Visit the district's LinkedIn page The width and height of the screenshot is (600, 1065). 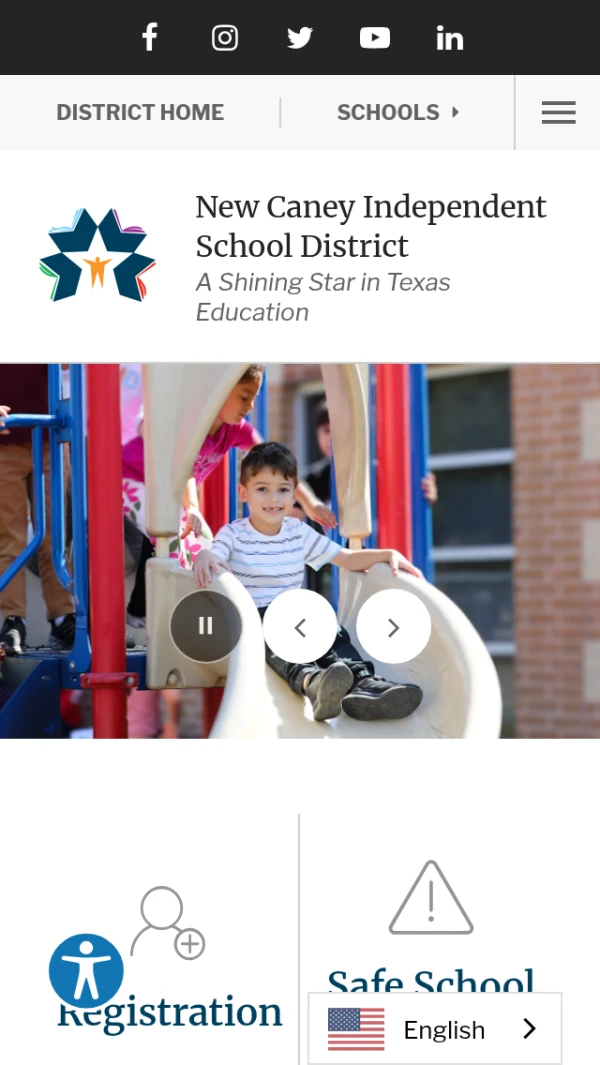click(450, 38)
